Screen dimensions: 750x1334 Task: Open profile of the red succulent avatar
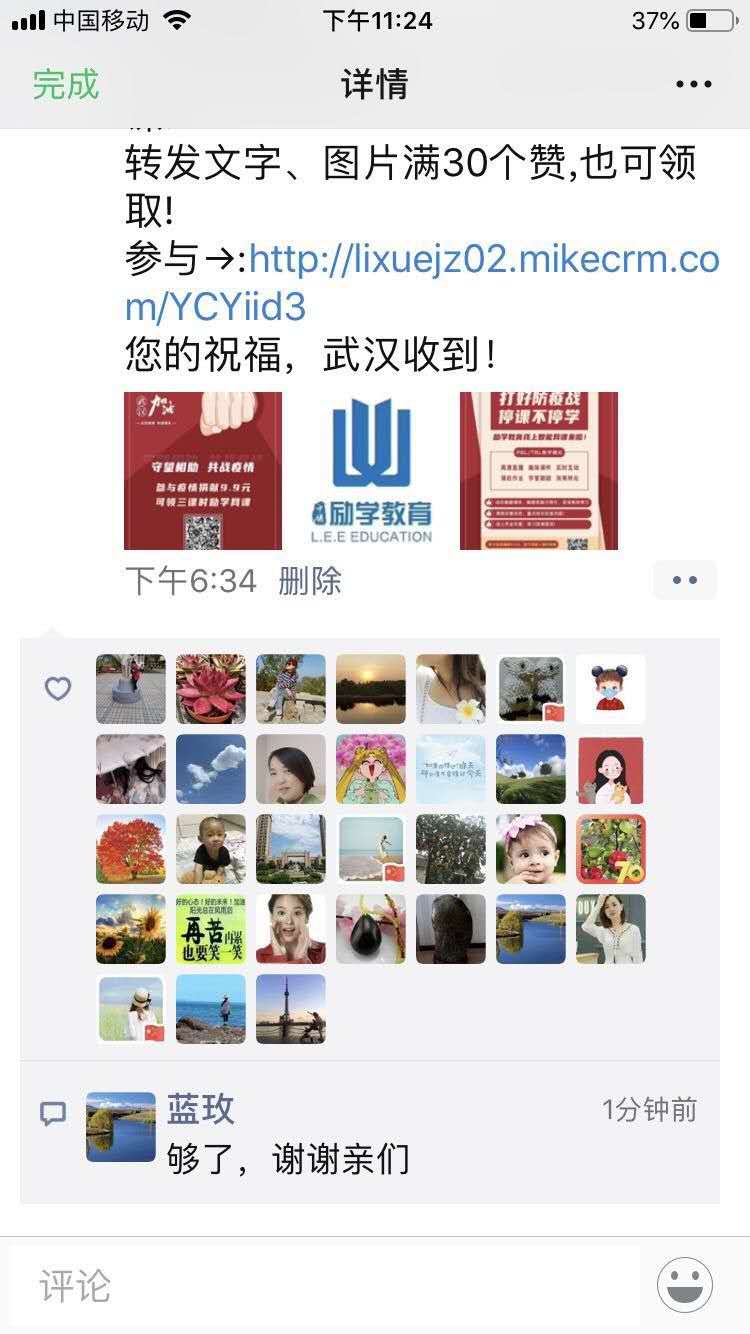coord(211,689)
